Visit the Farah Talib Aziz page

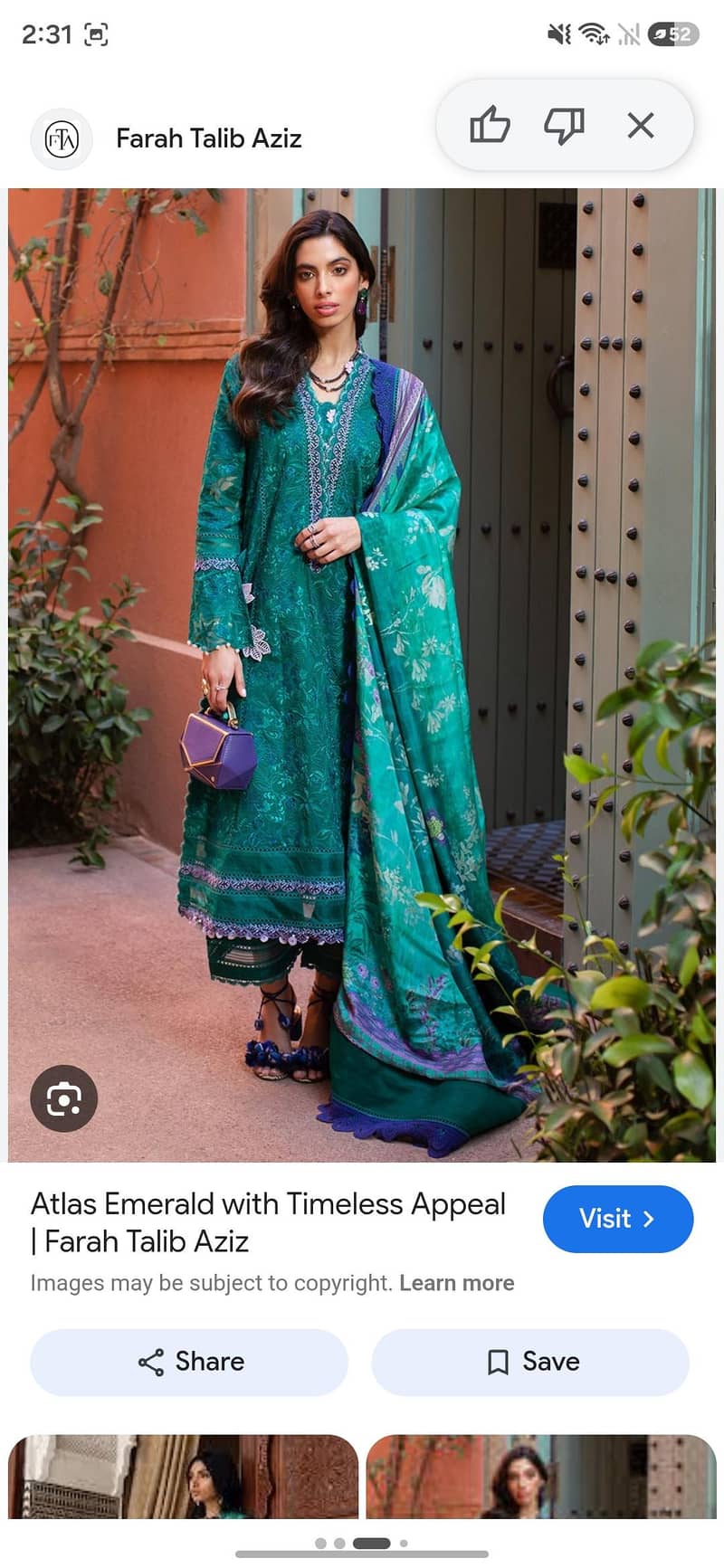tap(618, 1219)
